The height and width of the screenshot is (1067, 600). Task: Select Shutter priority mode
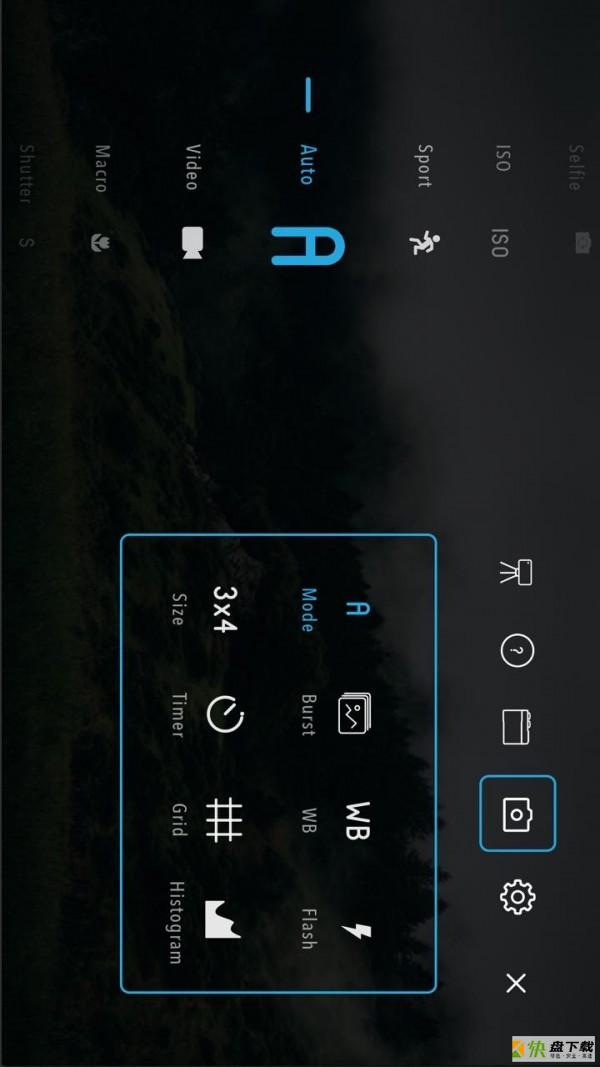[27, 242]
